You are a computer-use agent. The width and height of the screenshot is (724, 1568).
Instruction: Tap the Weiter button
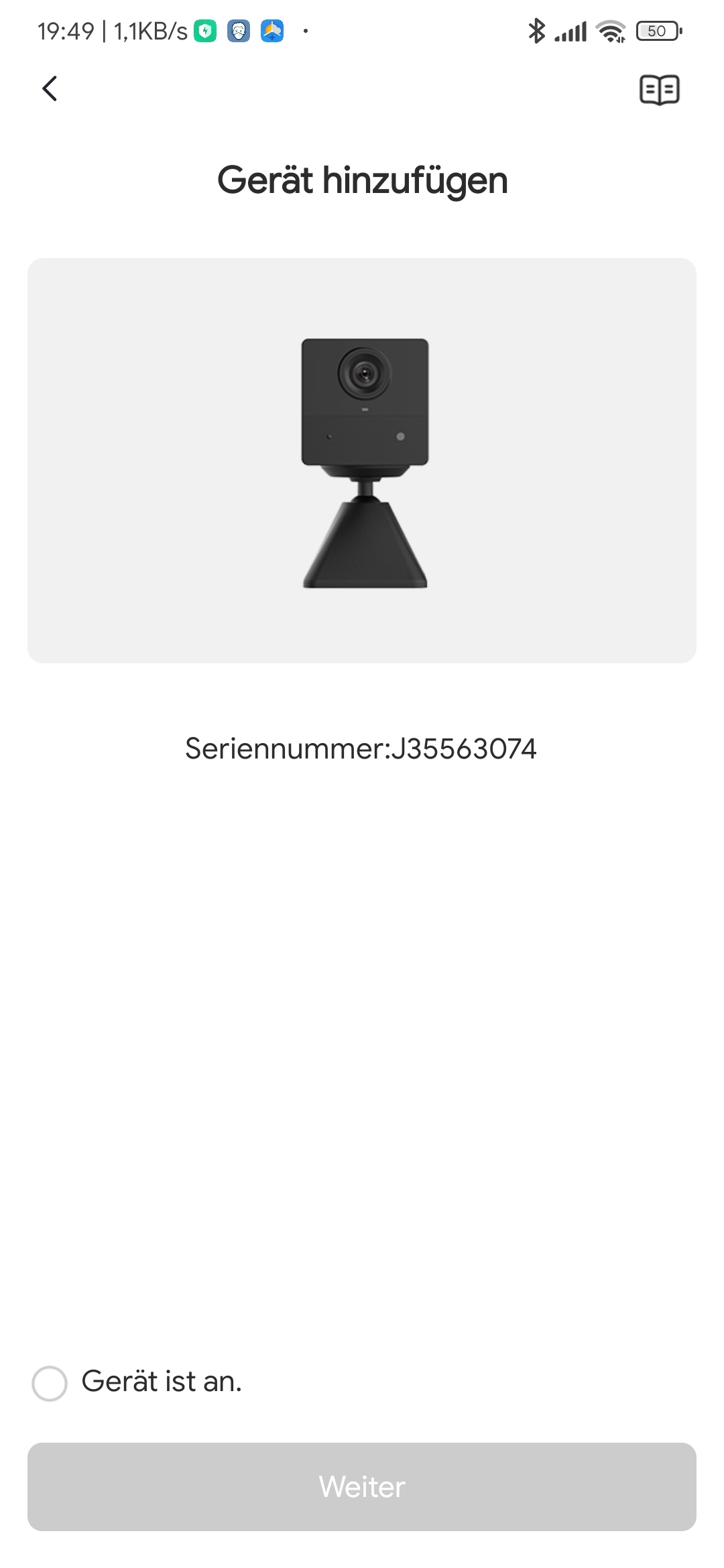(x=362, y=1486)
